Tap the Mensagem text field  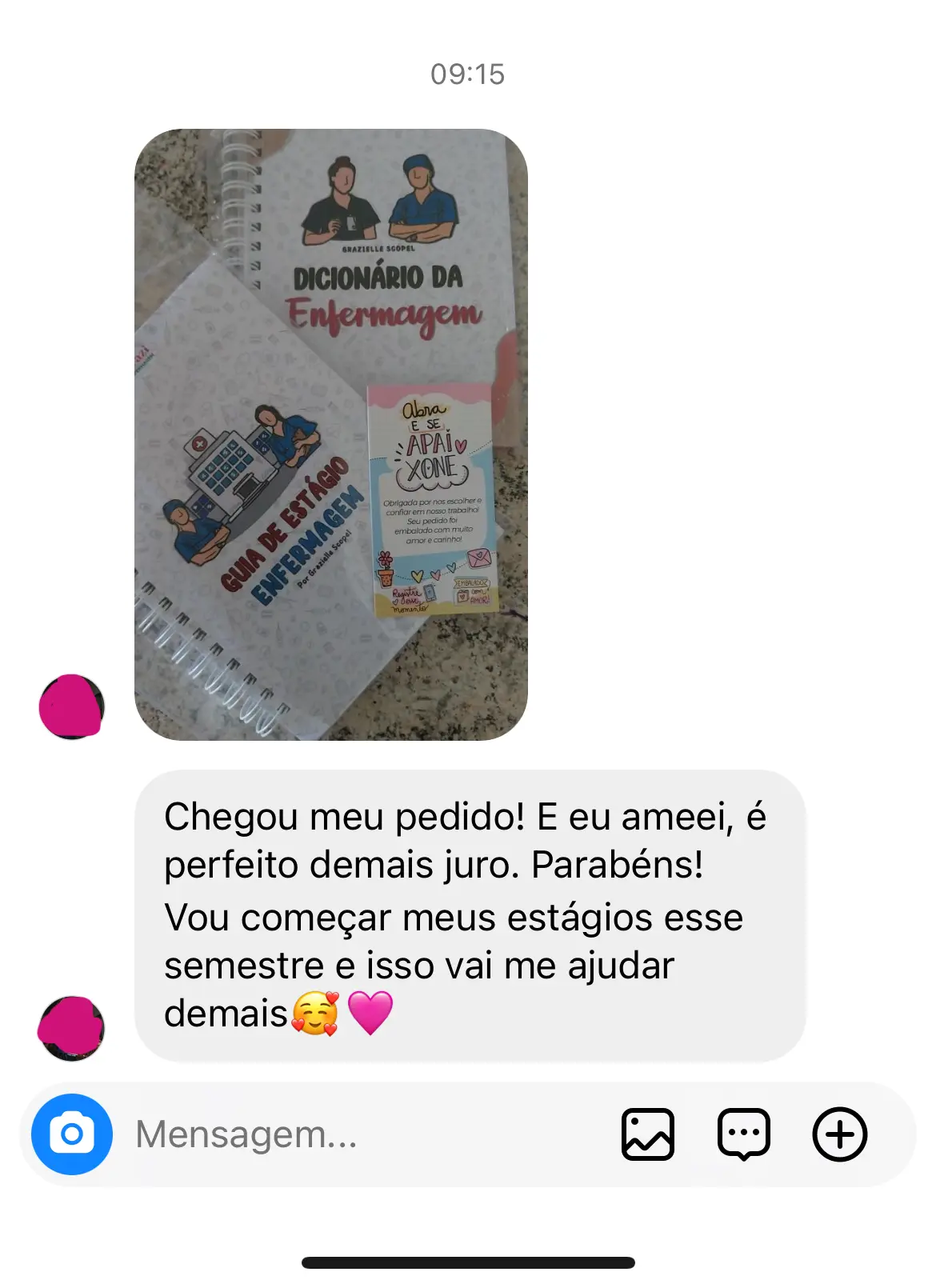(x=360, y=1134)
